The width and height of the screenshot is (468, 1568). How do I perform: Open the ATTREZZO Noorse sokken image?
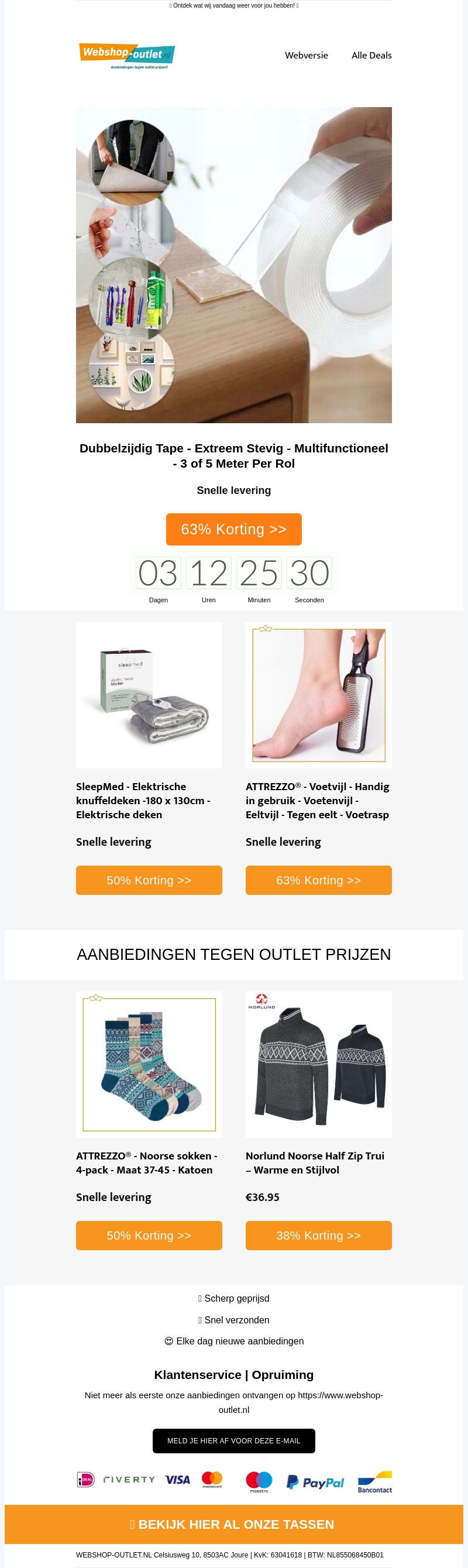pos(149,1064)
